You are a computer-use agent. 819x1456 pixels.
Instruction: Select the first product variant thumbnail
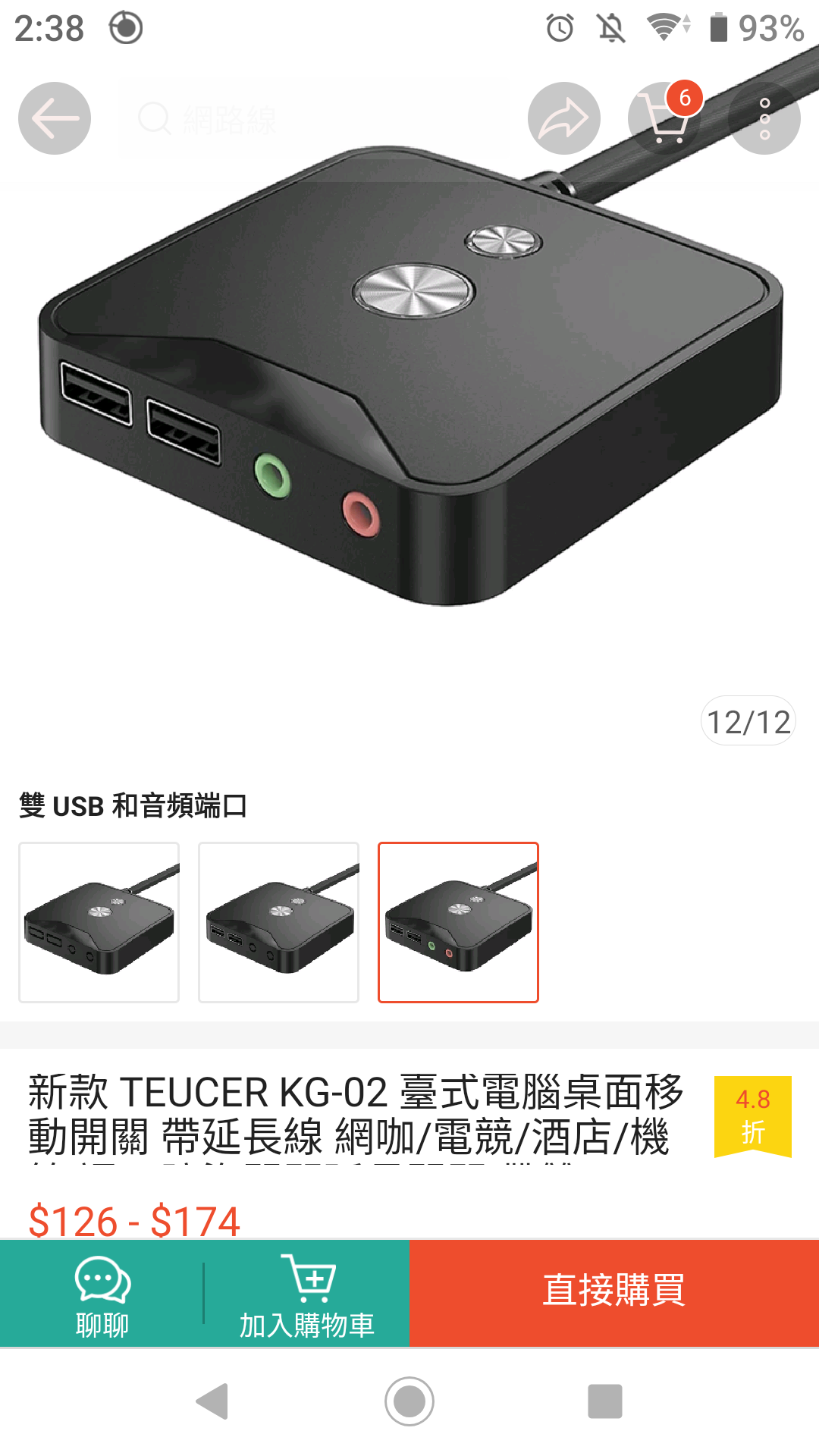[x=99, y=922]
